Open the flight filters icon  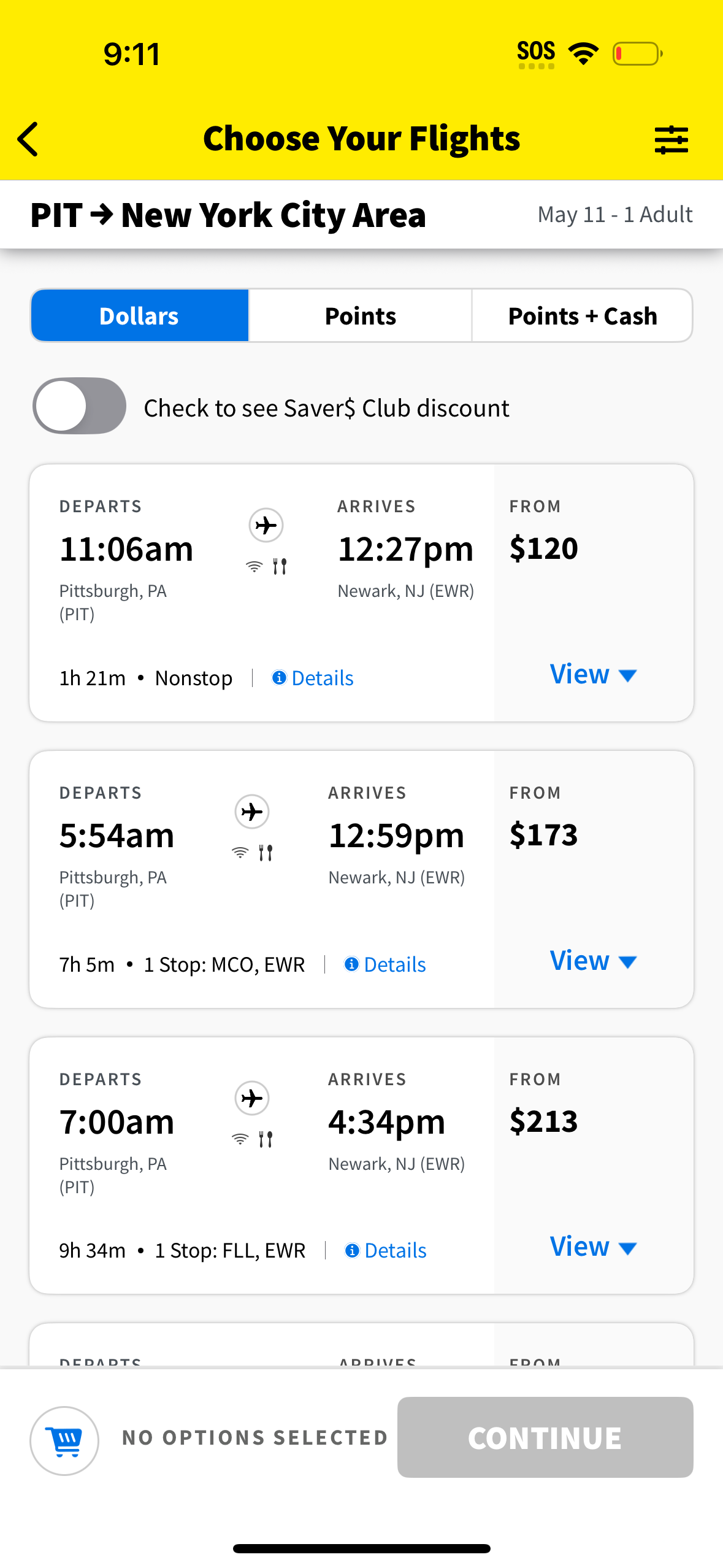672,139
